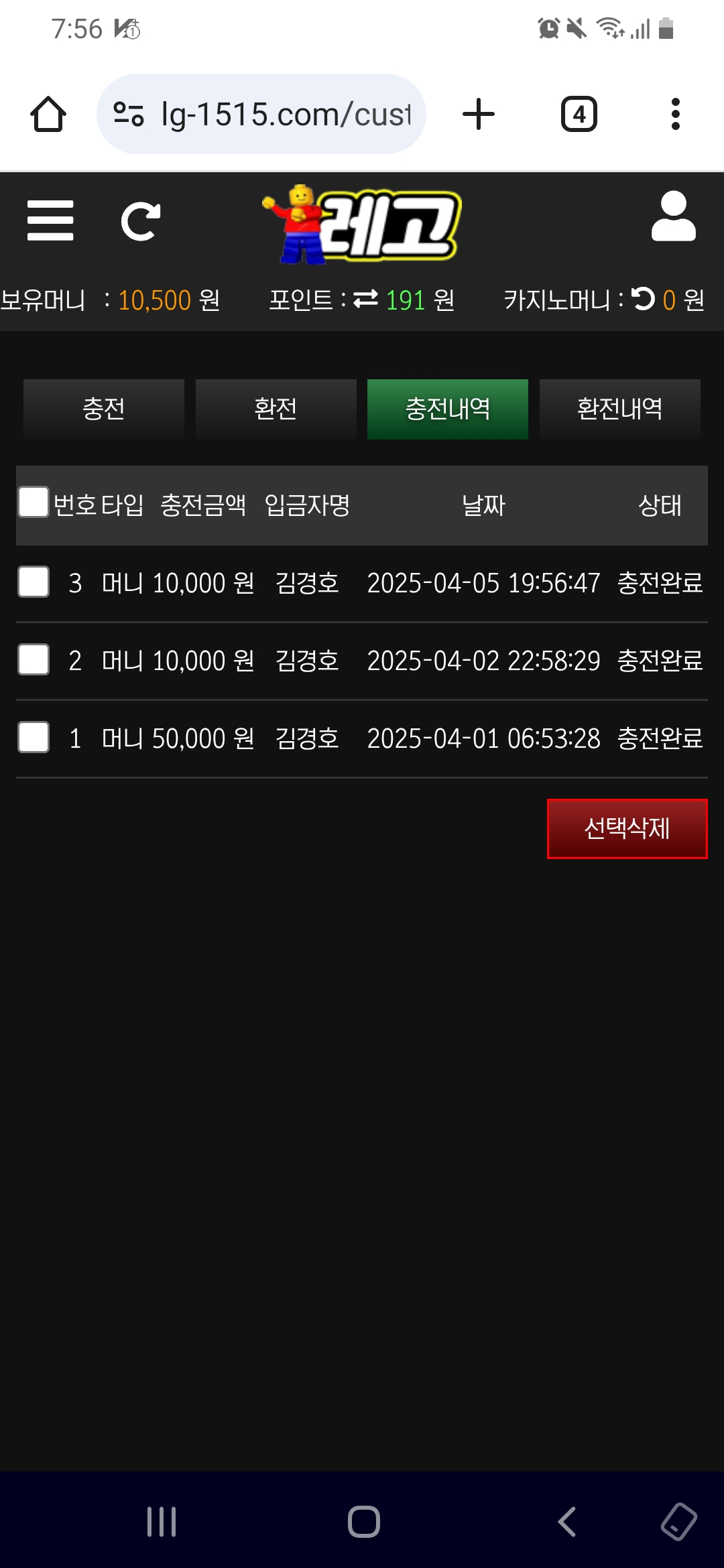Screen dimensions: 724x1568
Task: Open a new browser tab
Action: tap(479, 114)
